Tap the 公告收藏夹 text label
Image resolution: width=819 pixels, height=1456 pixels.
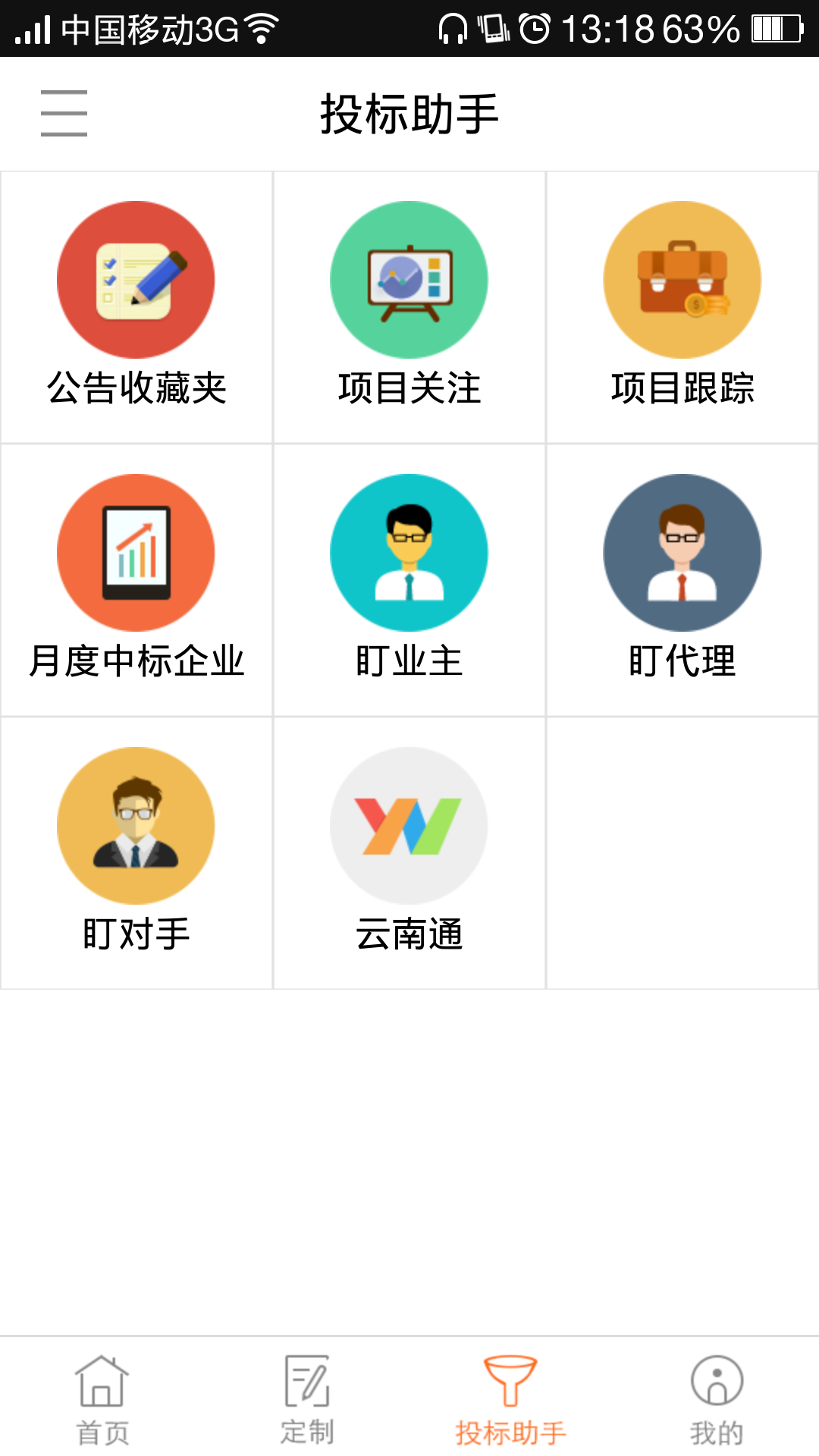(138, 389)
